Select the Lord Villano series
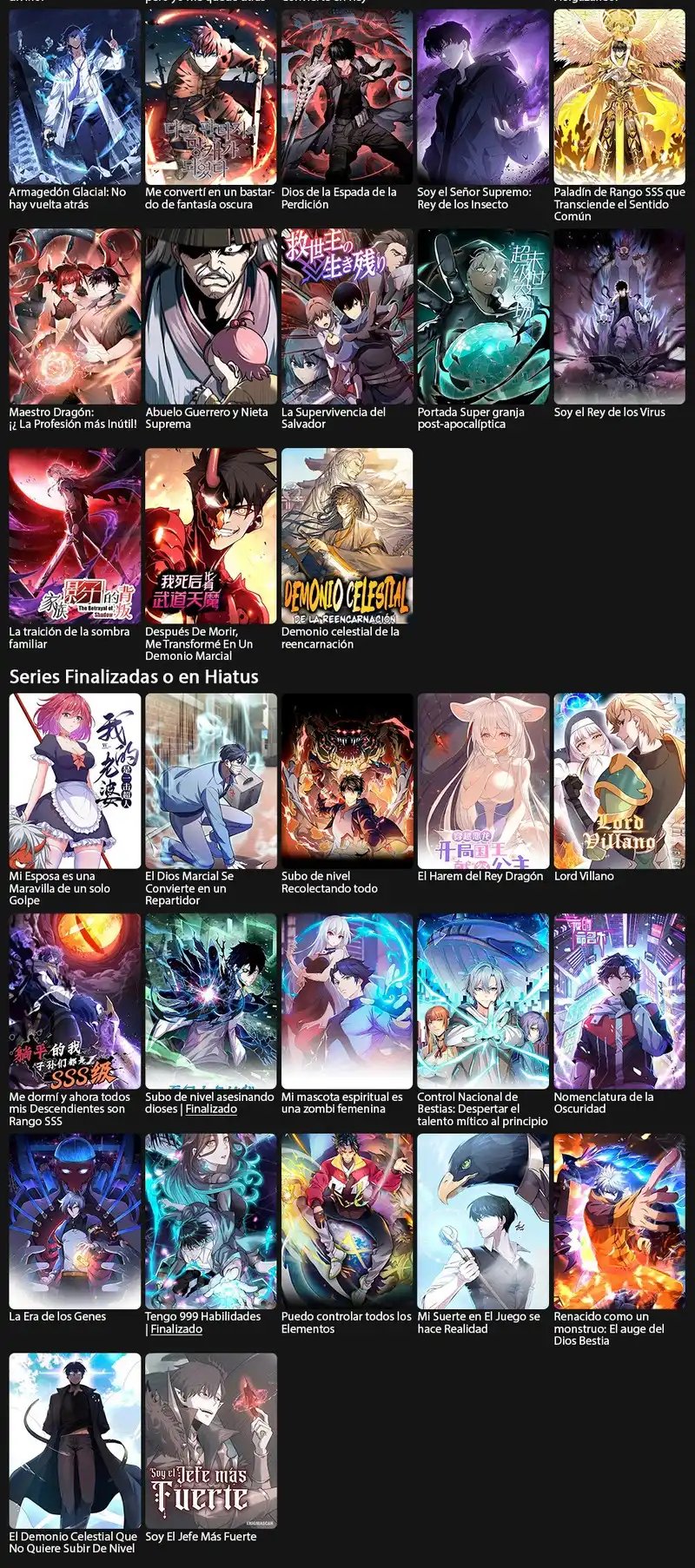The width and height of the screenshot is (695, 1568). tap(619, 781)
